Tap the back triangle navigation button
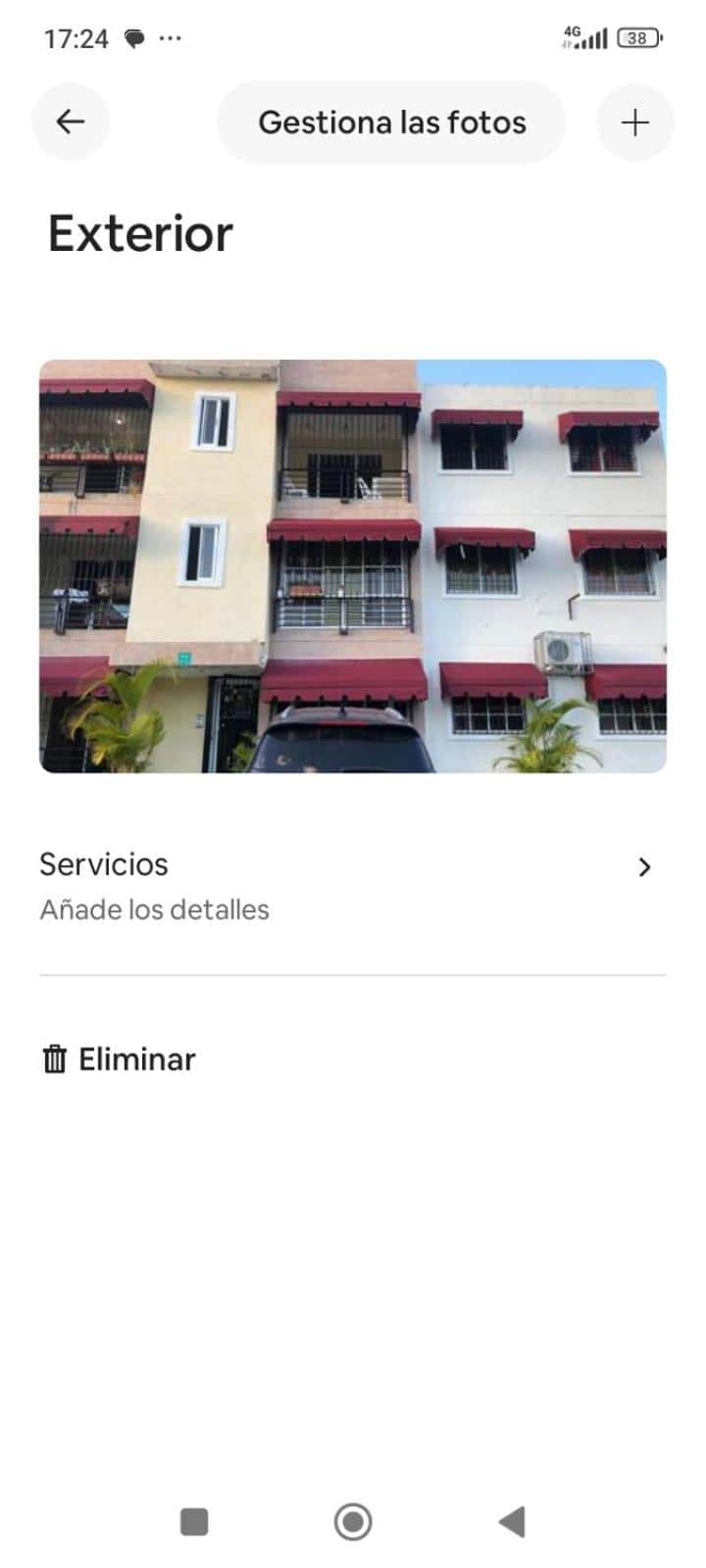Viewport: 706px width, 1568px height. 510,1521
